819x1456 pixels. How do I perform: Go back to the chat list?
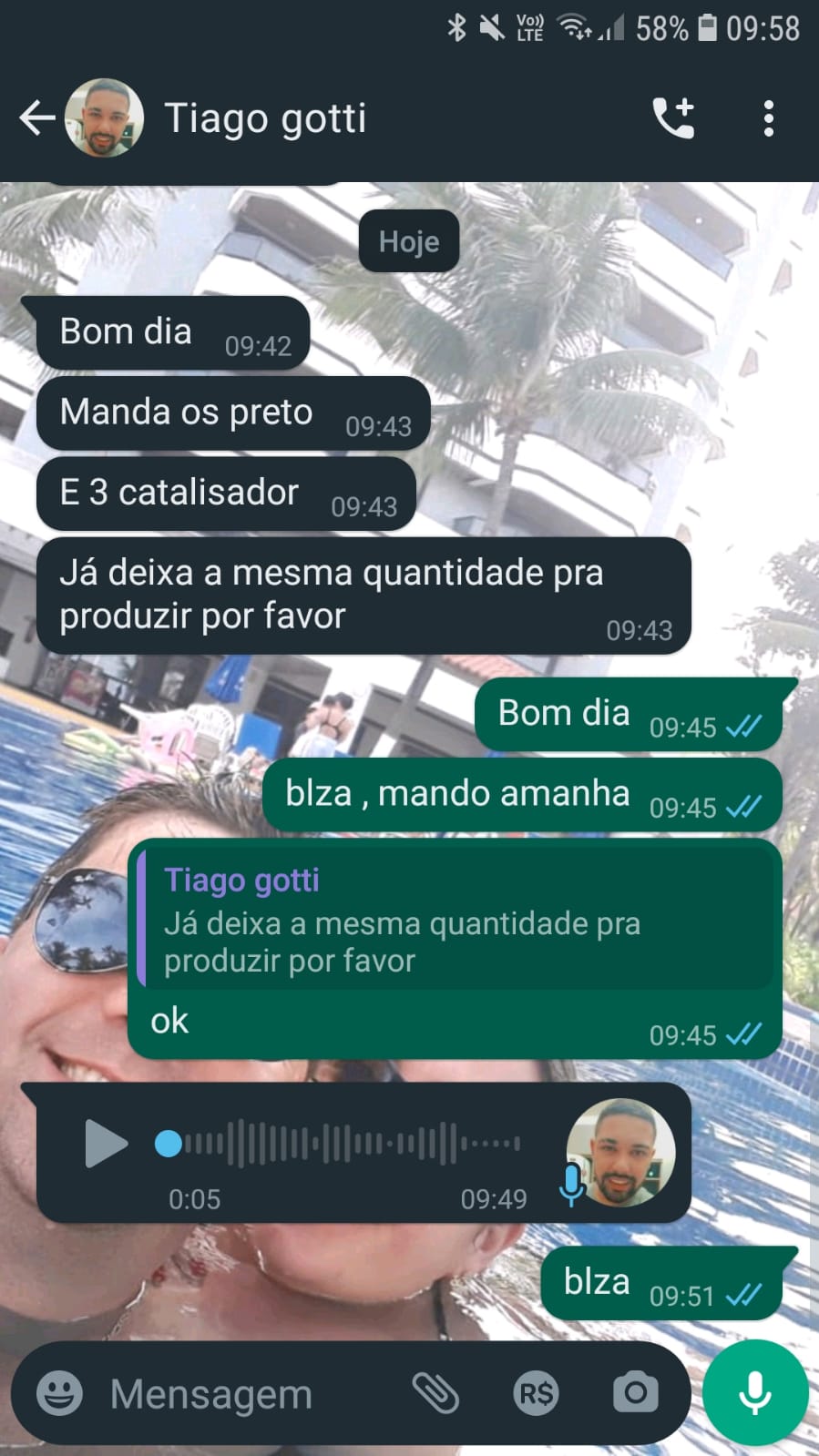pyautogui.click(x=36, y=118)
